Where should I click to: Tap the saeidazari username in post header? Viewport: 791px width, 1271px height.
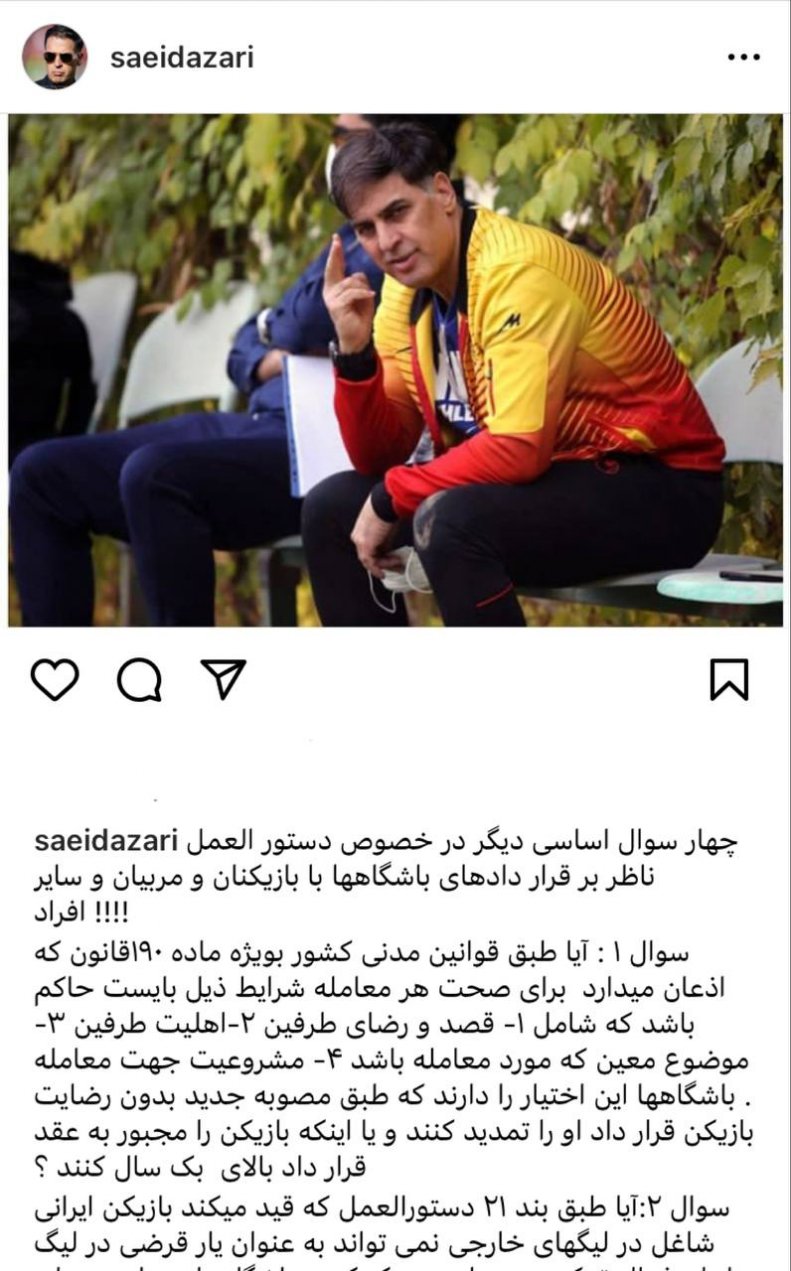[181, 58]
